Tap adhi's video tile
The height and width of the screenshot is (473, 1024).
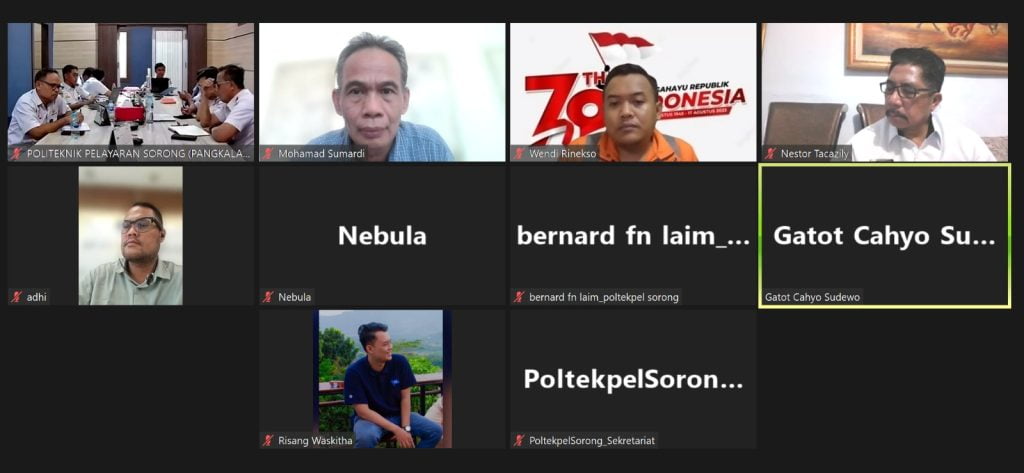[x=130, y=235]
